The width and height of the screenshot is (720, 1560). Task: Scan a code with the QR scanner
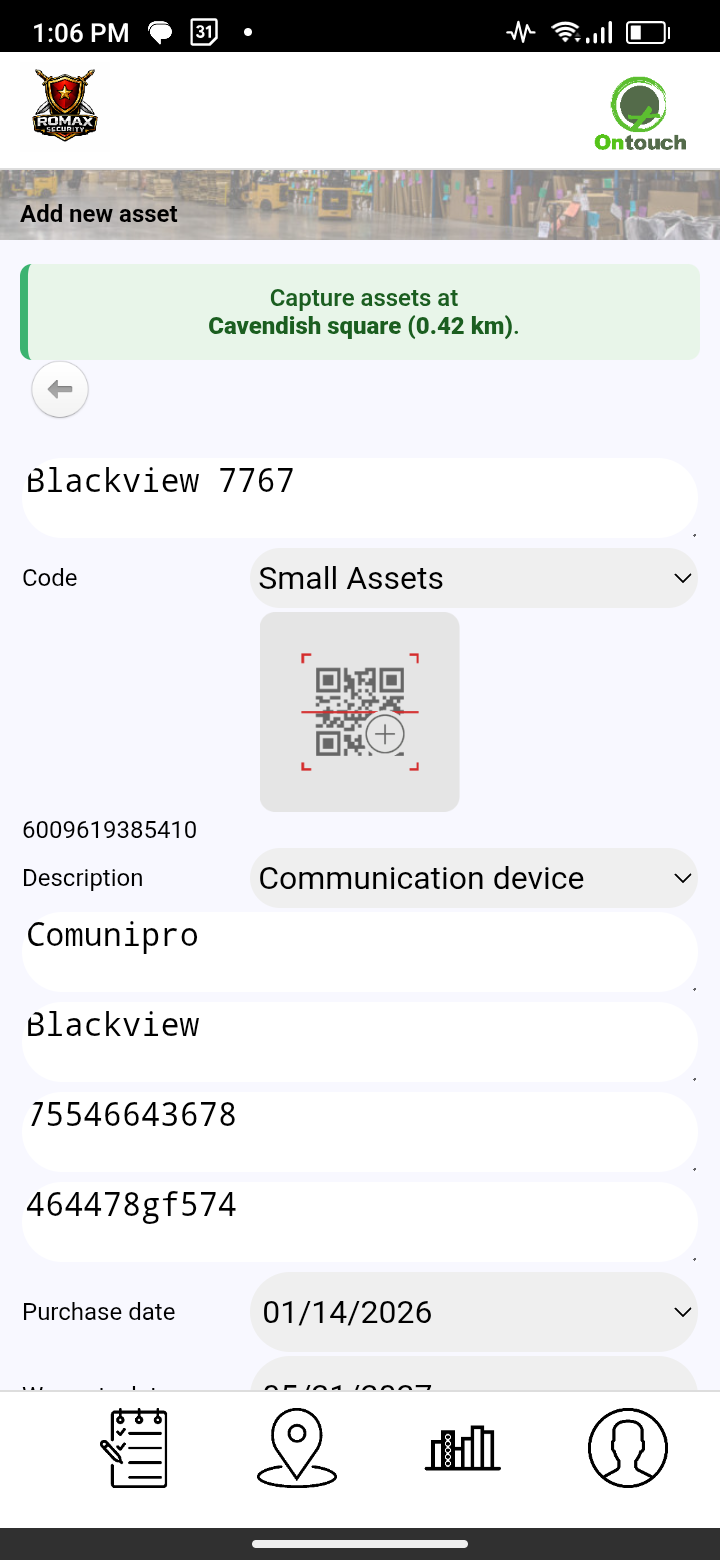pyautogui.click(x=360, y=712)
